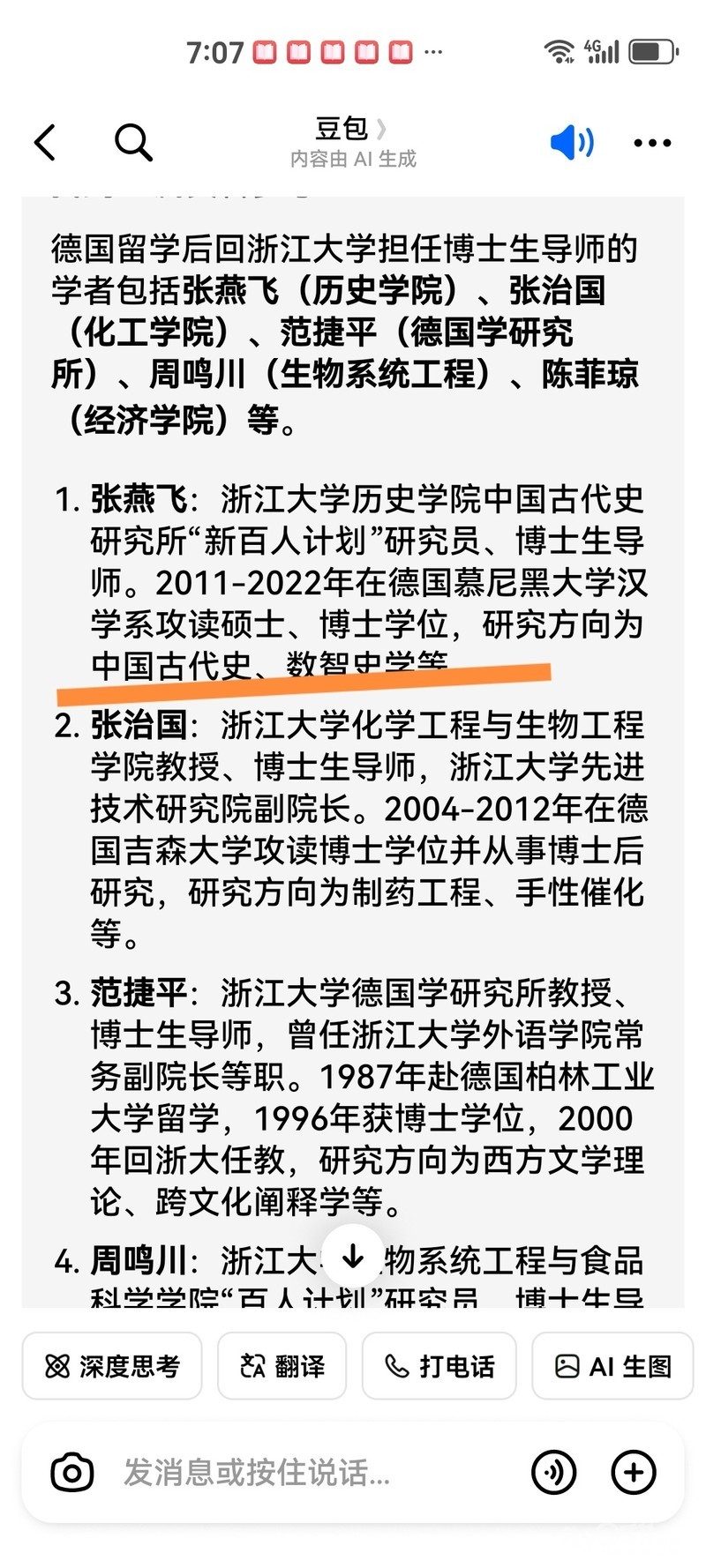
Task: Enable 深度思考 mode
Action: (x=112, y=1366)
